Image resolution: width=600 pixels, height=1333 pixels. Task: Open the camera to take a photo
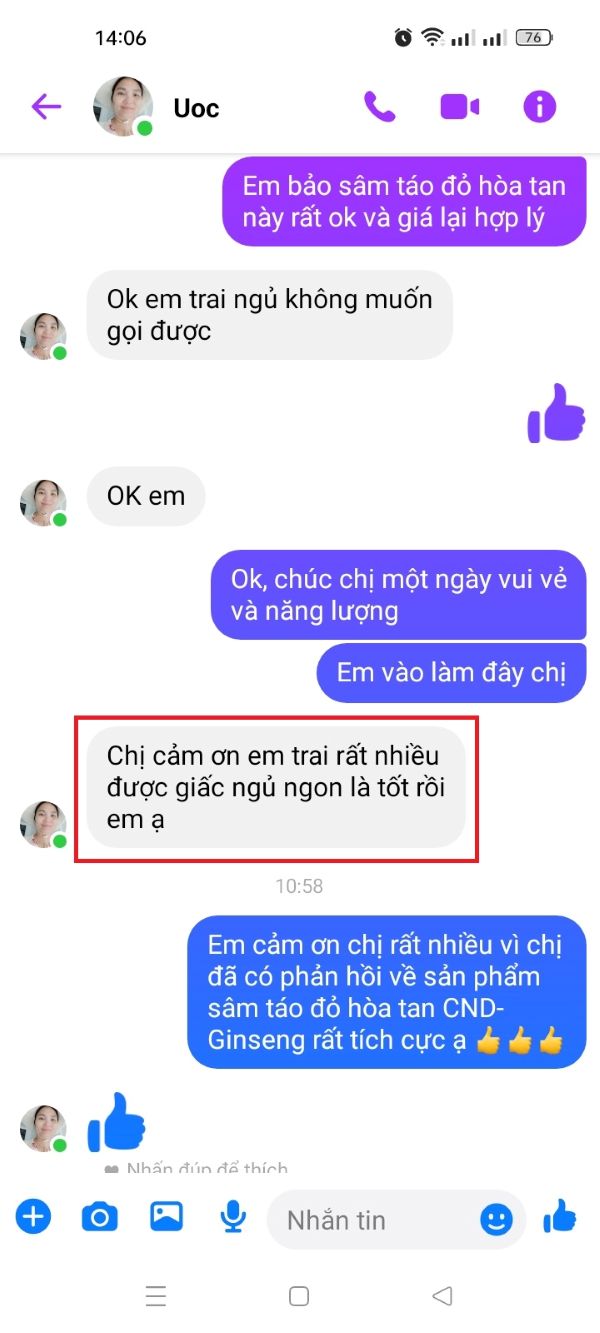99,1217
